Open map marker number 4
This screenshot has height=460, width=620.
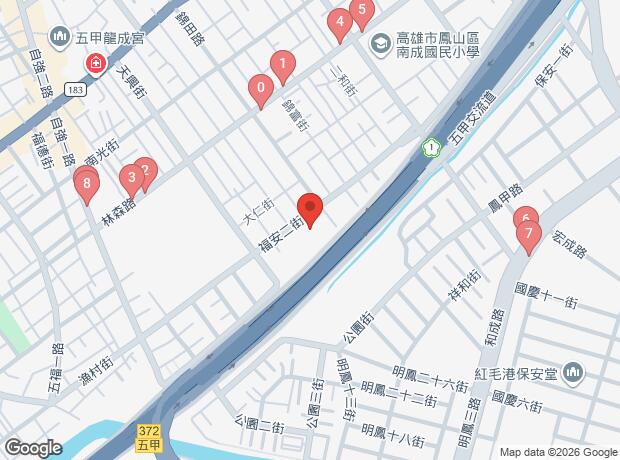pos(340,22)
